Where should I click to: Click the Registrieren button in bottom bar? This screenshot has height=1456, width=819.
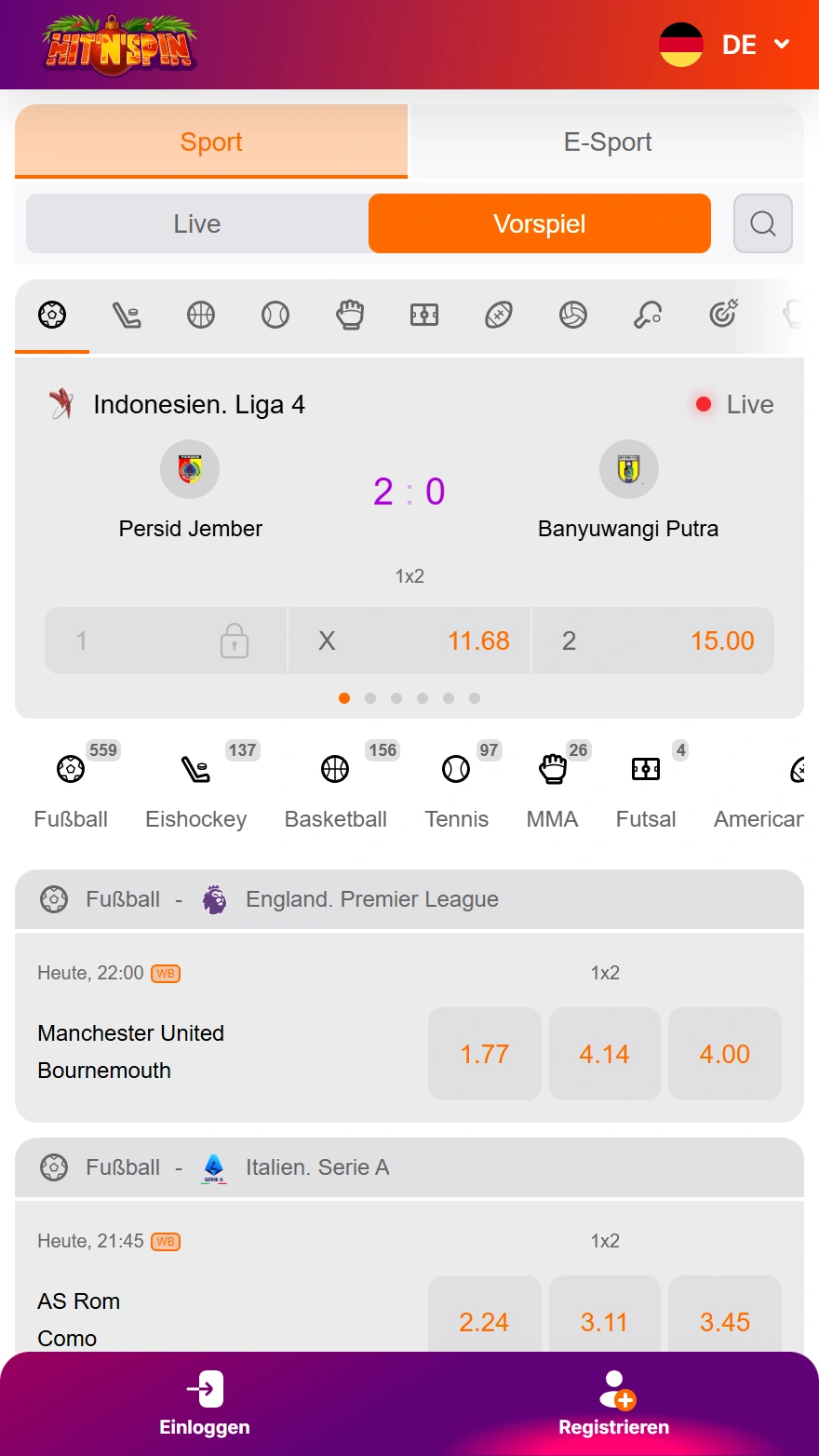click(613, 1406)
